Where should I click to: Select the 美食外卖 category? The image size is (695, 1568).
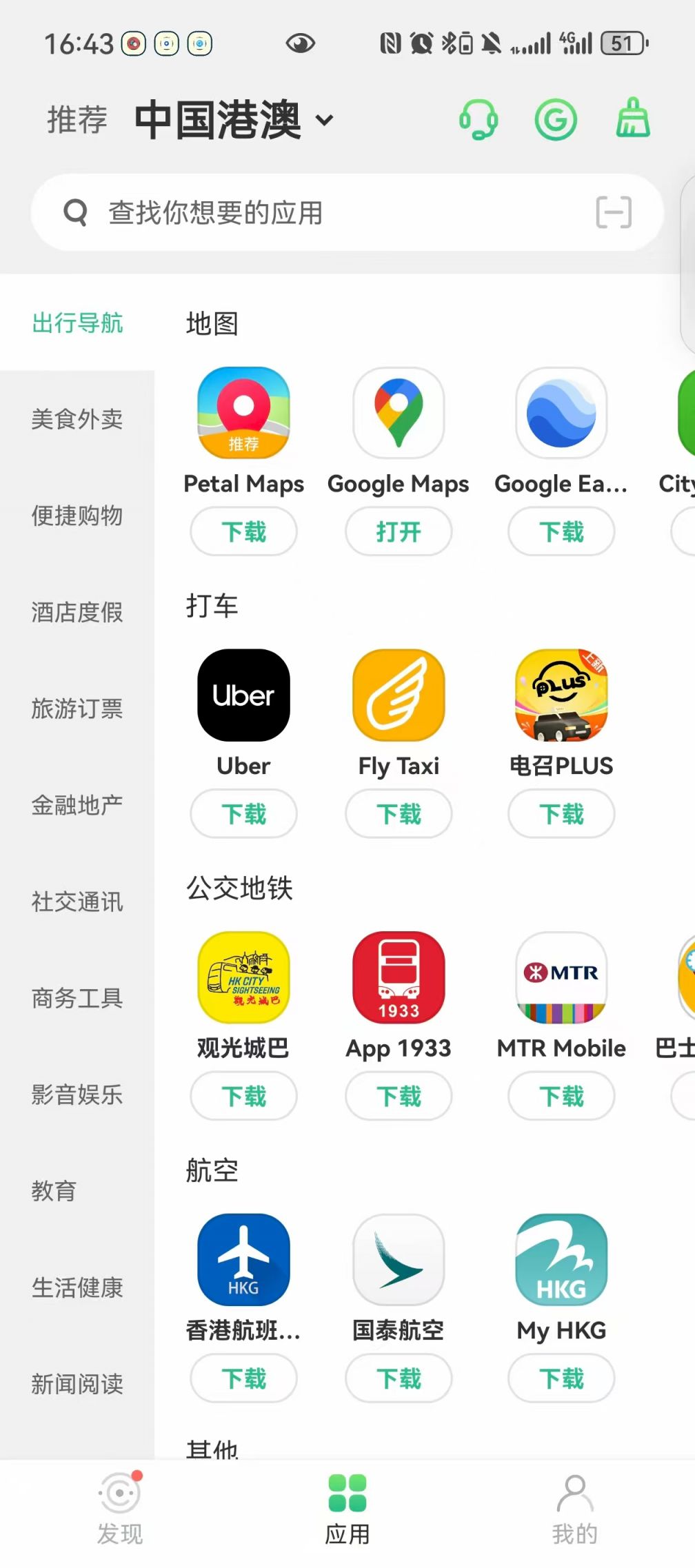tap(77, 419)
